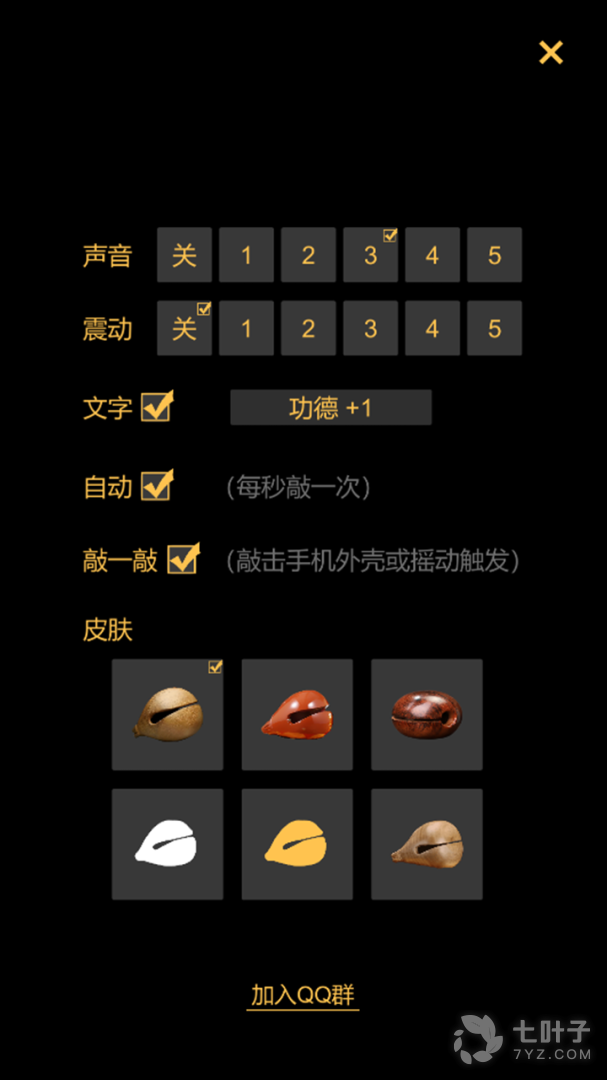Open the 加入QQ群 link
This screenshot has width=607, height=1080.
[302, 995]
